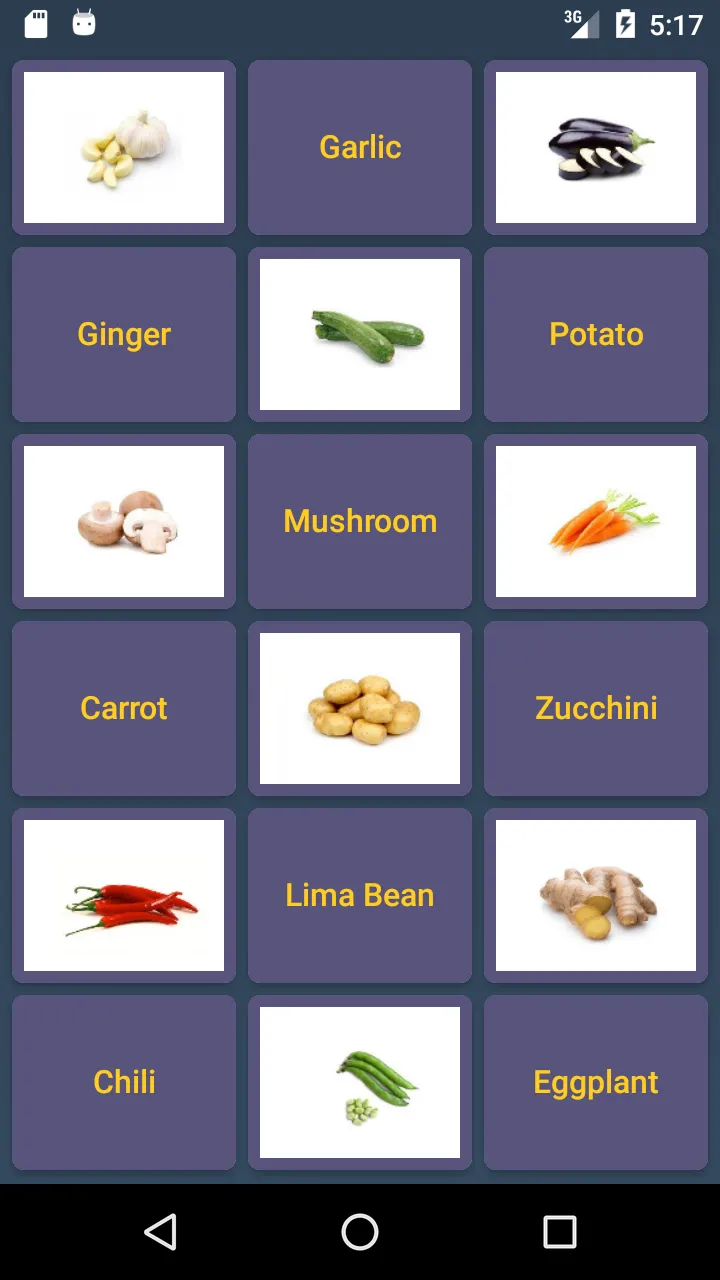The image size is (720, 1280).
Task: Choose the carrot picture card
Action: (x=596, y=521)
